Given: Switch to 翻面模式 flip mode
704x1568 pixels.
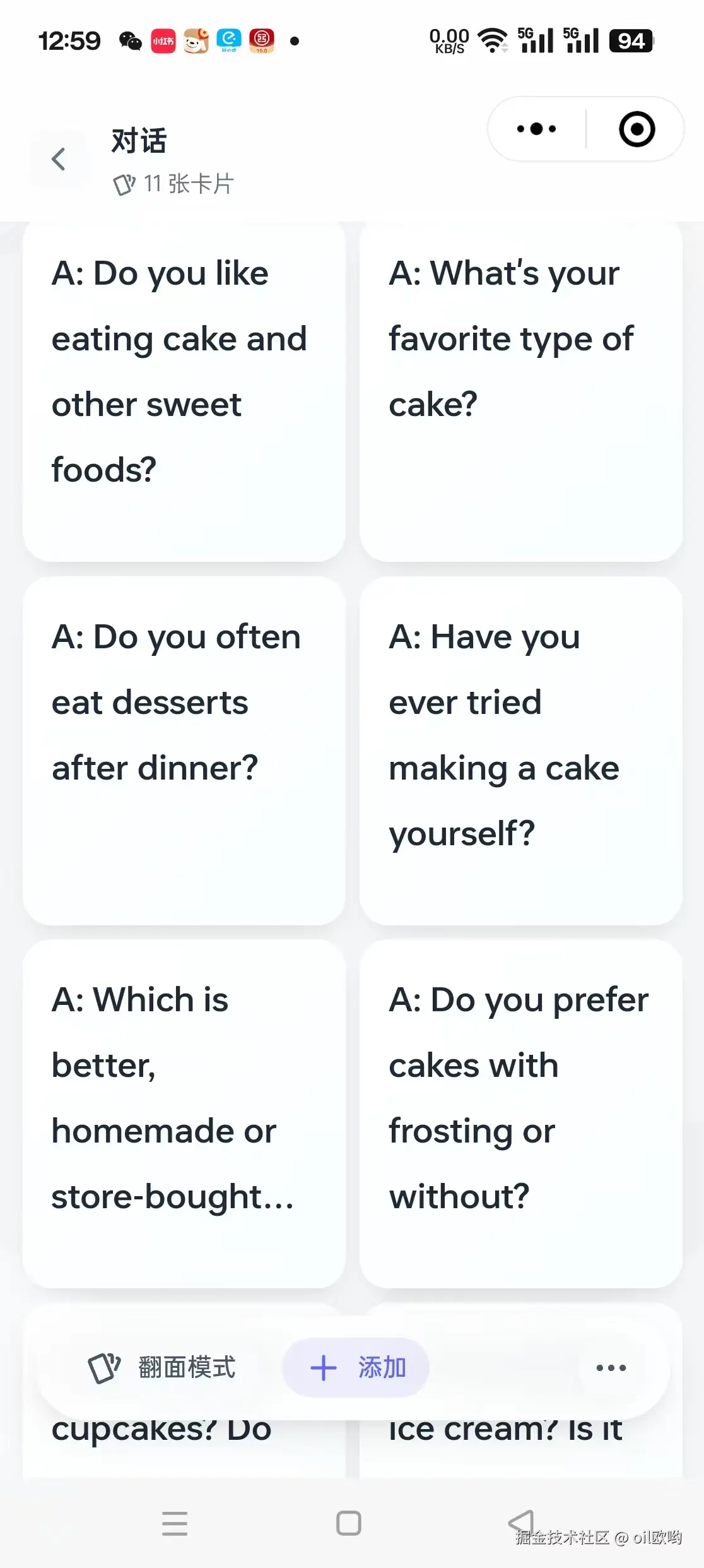Looking at the screenshot, I should click(x=162, y=1368).
